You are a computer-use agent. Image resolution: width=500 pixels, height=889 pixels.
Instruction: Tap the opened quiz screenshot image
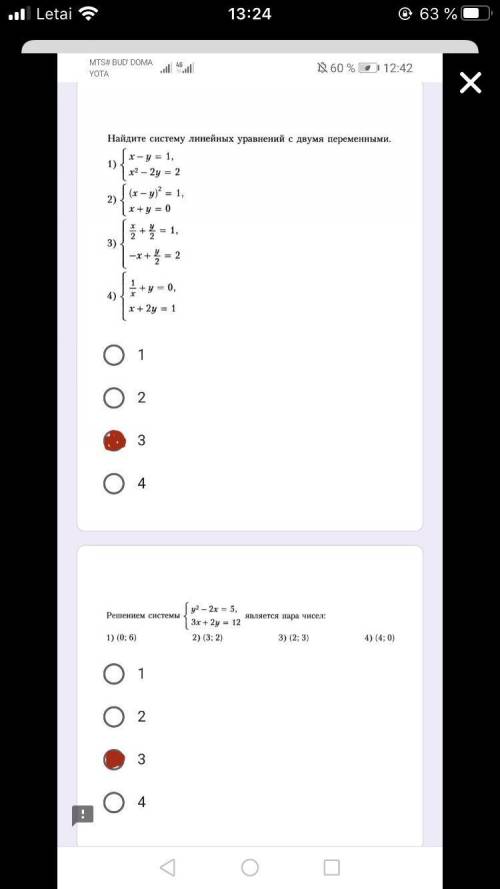click(250, 471)
